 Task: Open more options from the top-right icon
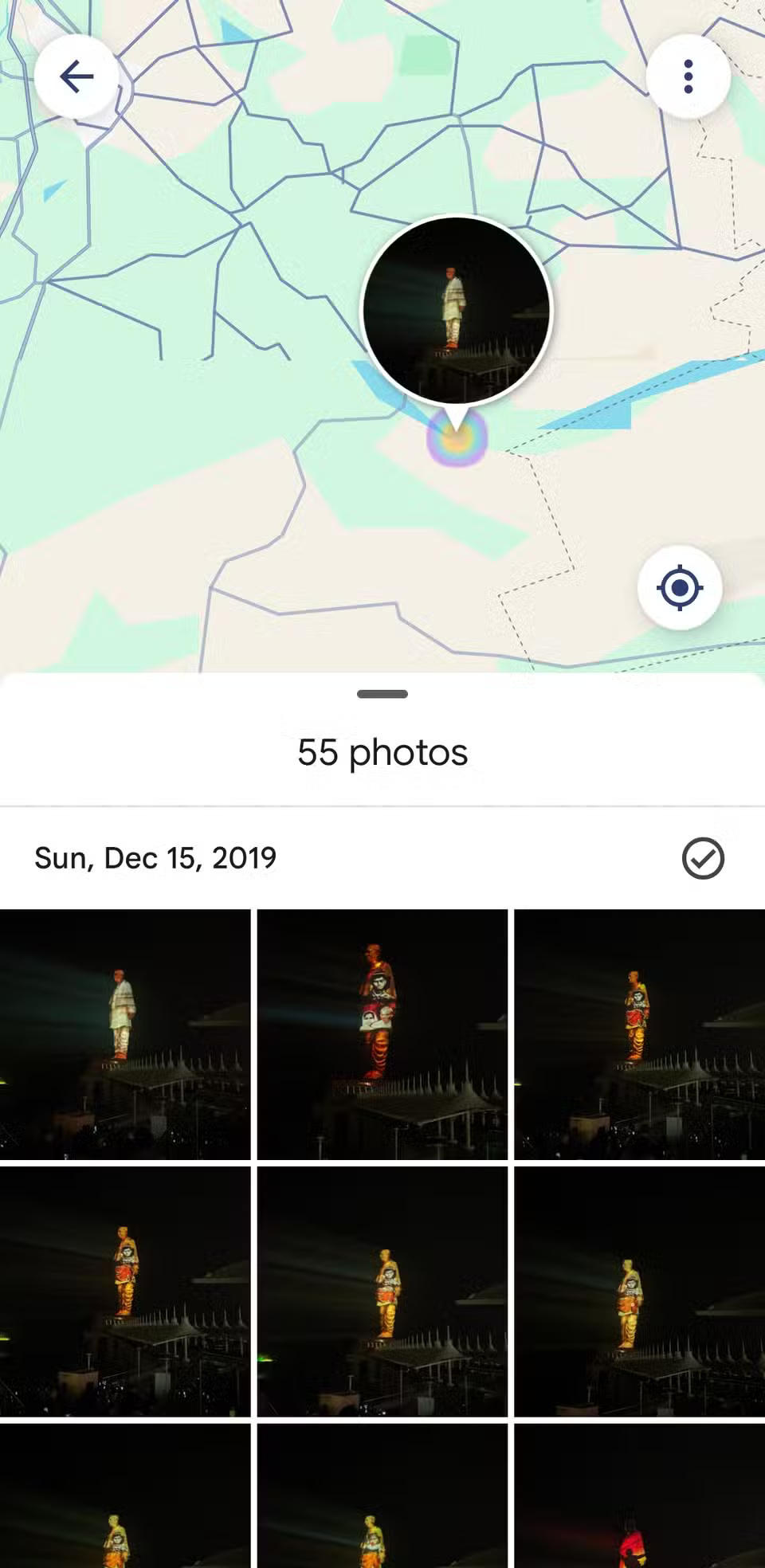(x=687, y=75)
